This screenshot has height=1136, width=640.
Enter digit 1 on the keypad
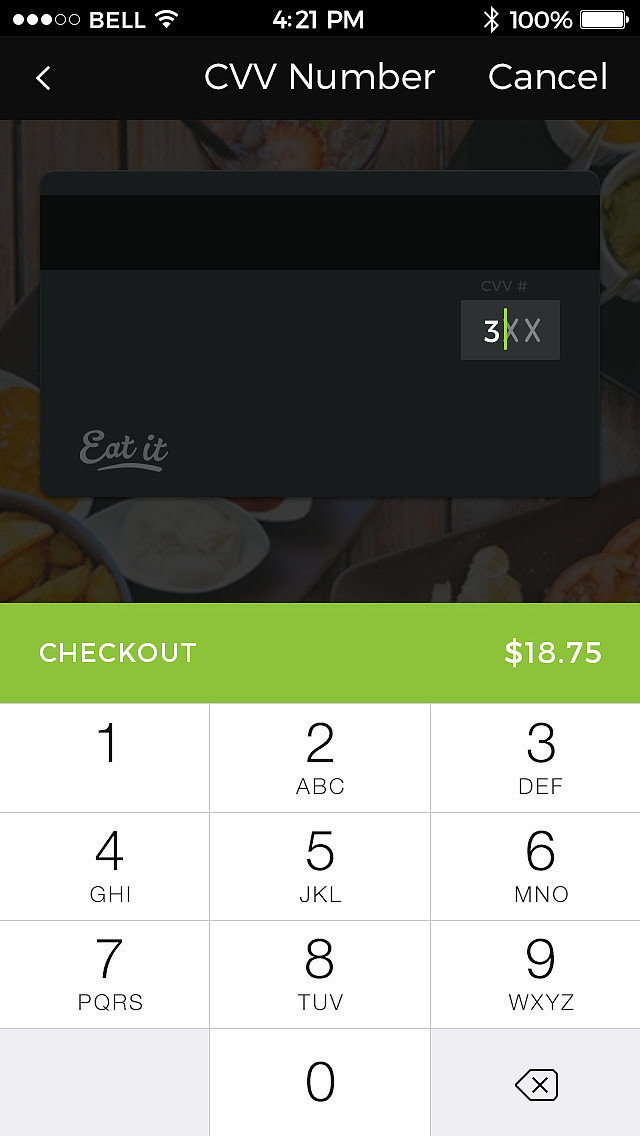[105, 757]
